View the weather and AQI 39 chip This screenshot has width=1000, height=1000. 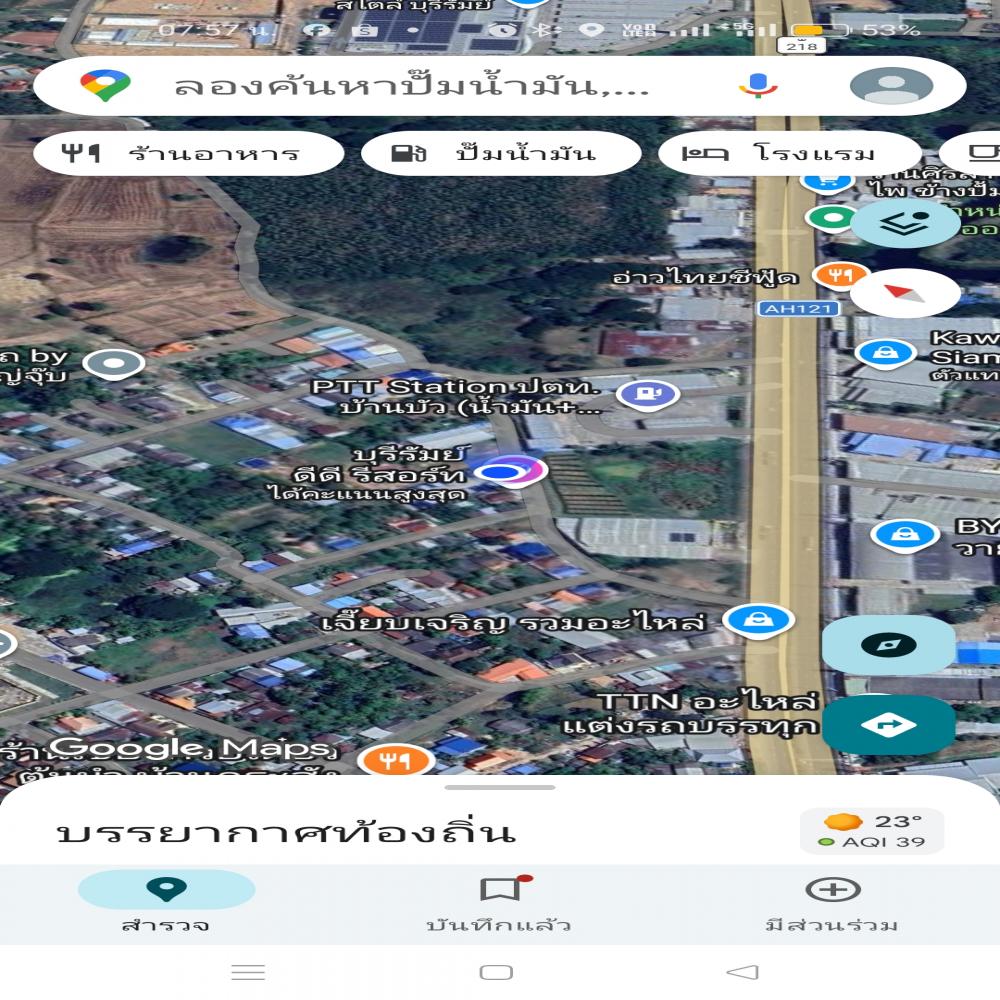point(872,831)
